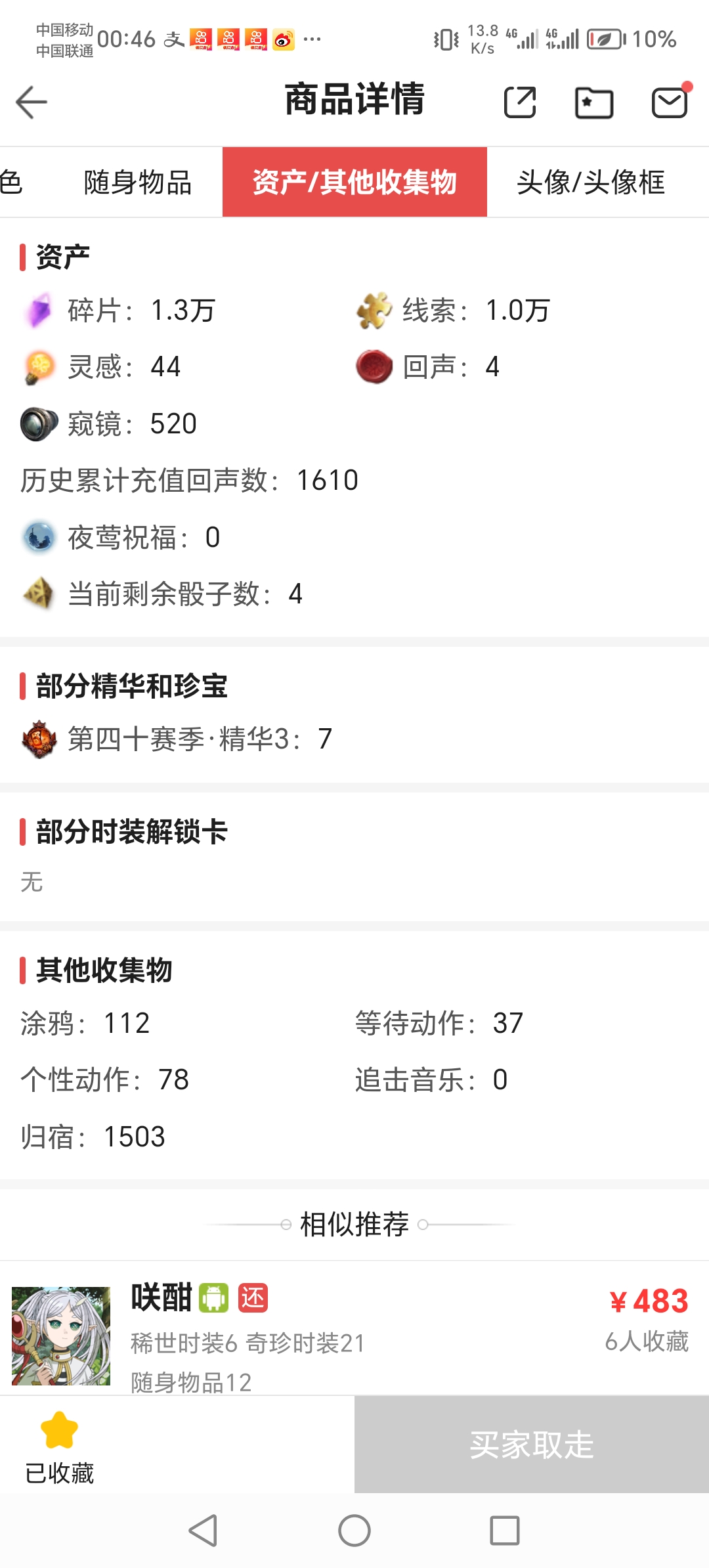Switch to the 随身物品 tab
This screenshot has width=709, height=1568.
tap(137, 183)
